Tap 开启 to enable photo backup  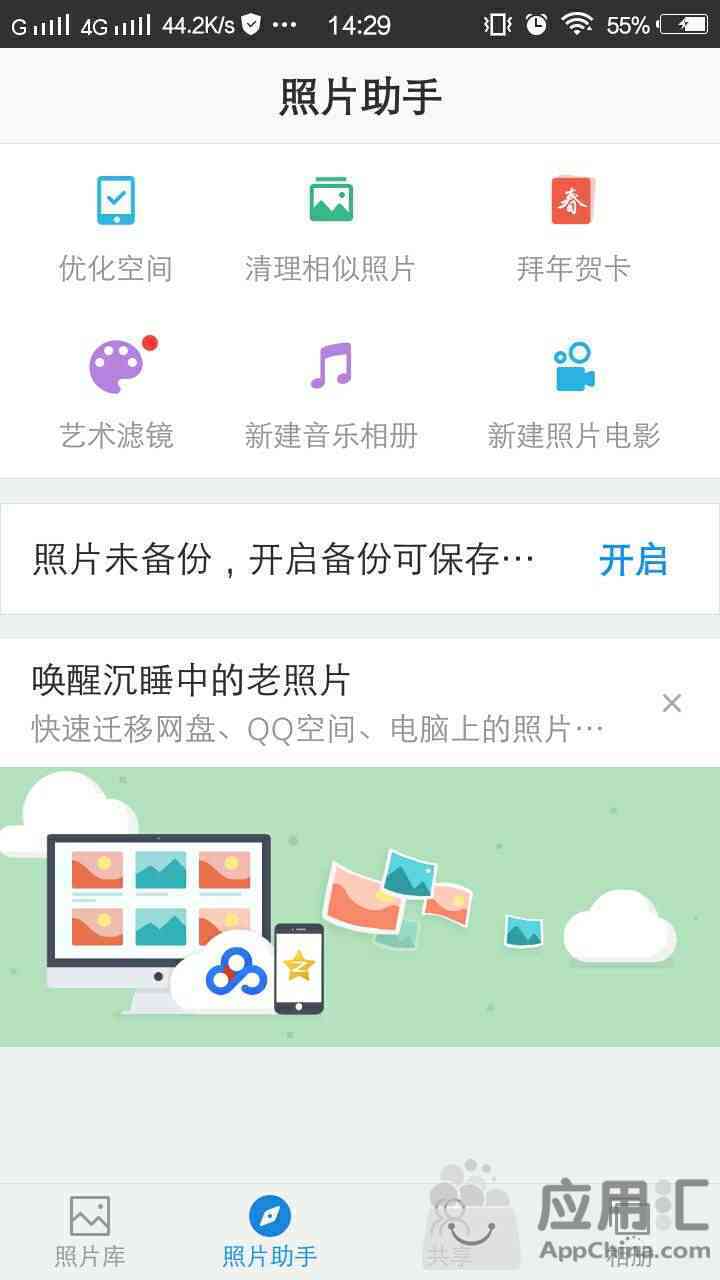[632, 560]
